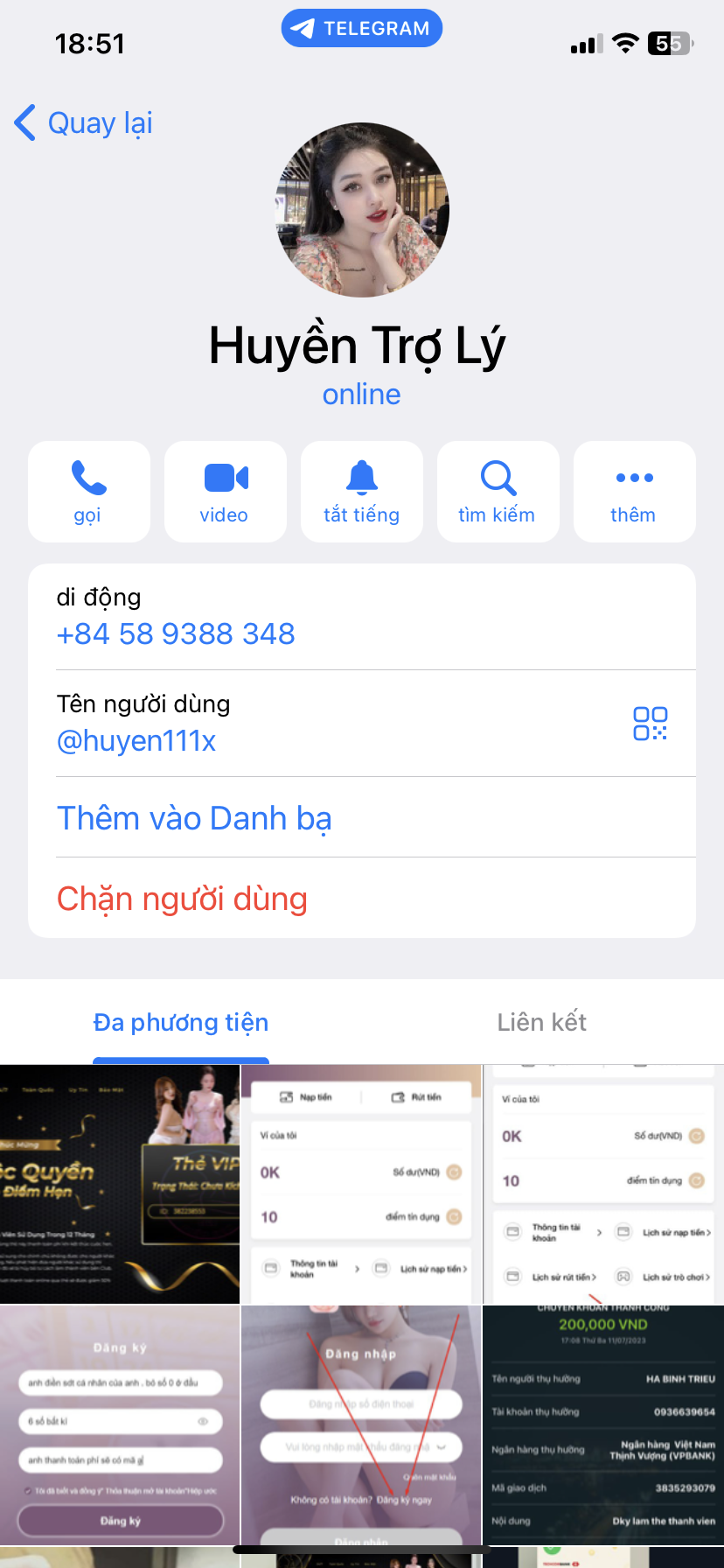Switch to the Đa phương tiện tab
Image resolution: width=724 pixels, height=1568 pixels.
tap(181, 1022)
